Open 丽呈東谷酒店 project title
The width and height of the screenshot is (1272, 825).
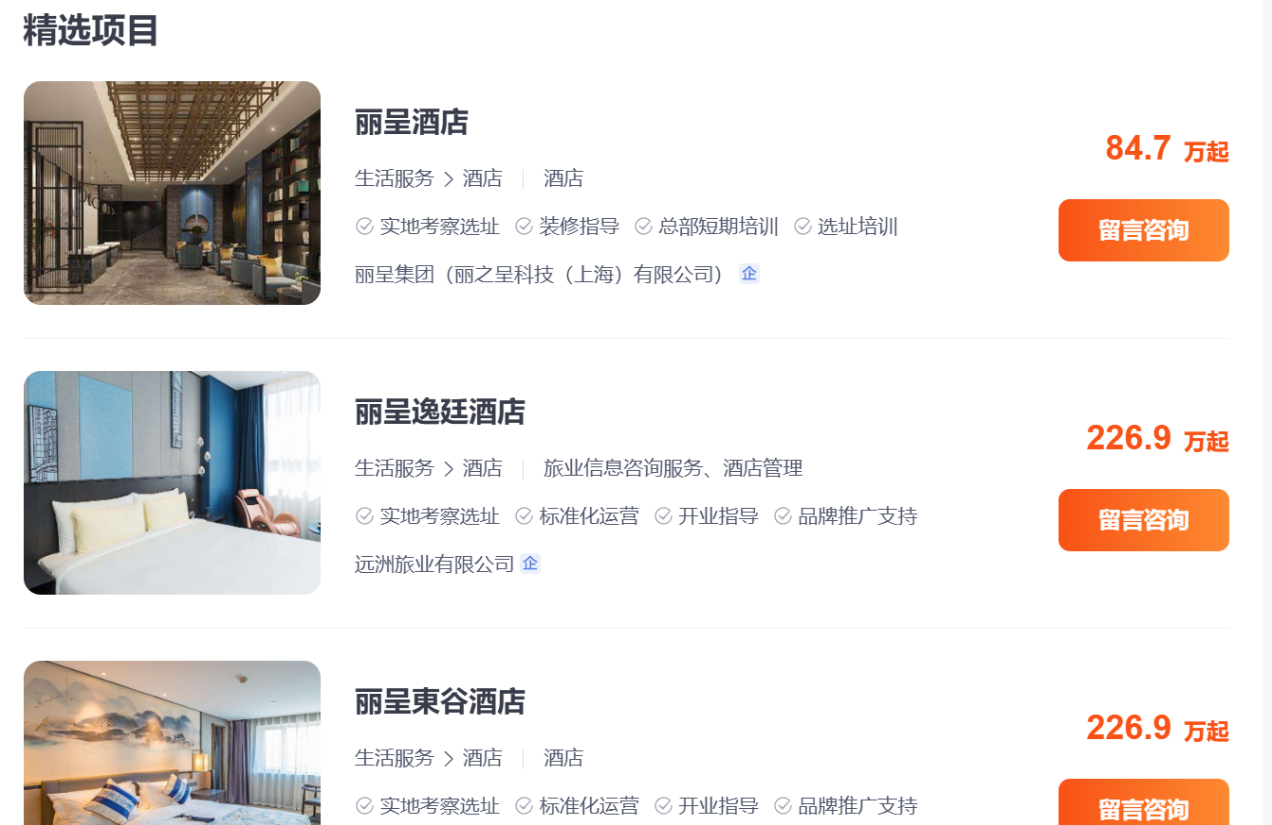click(439, 702)
